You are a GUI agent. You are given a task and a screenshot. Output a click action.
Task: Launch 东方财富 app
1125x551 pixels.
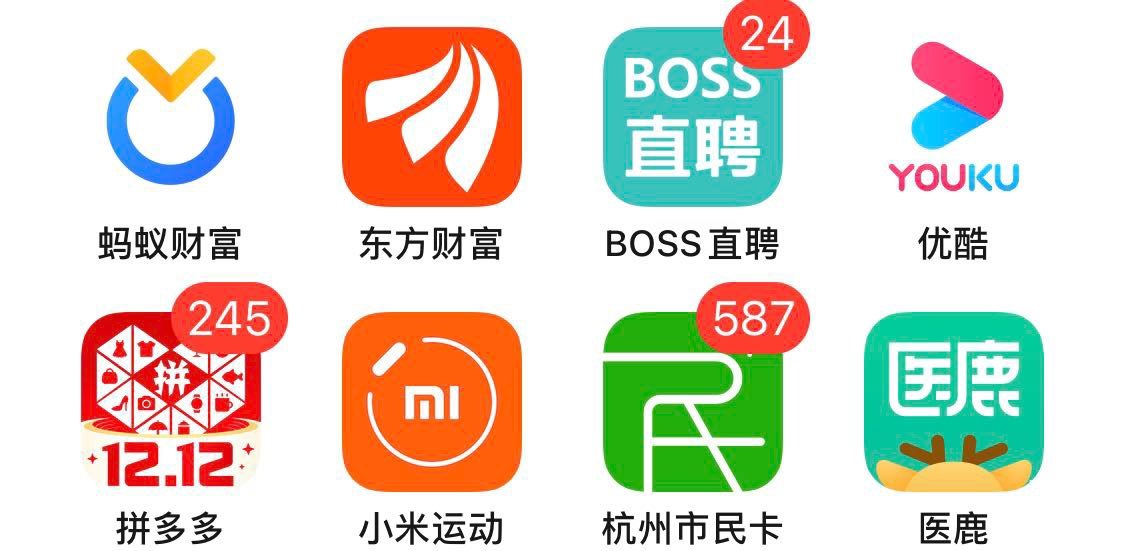[431, 118]
